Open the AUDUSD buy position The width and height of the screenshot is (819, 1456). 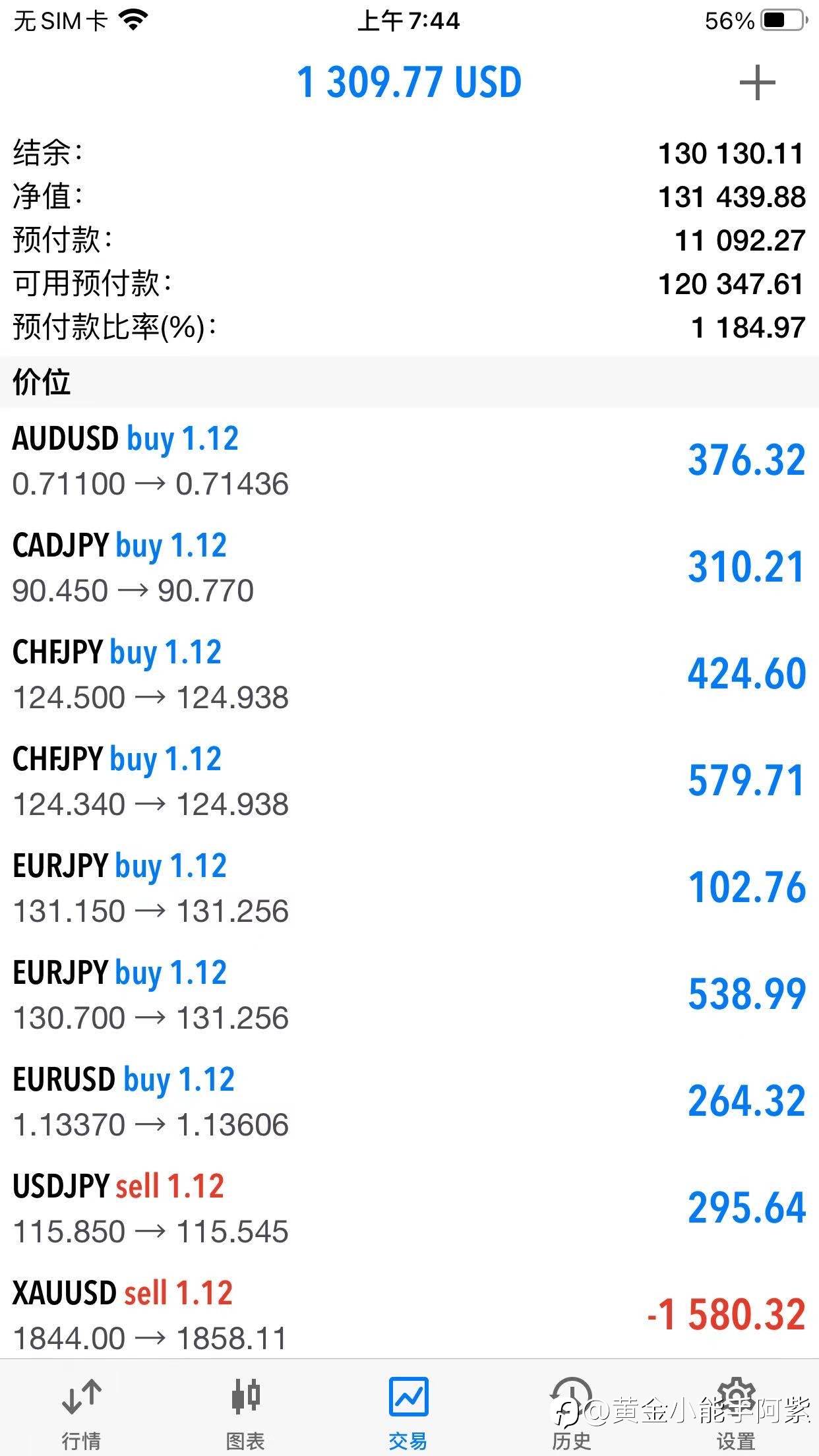[x=409, y=460]
